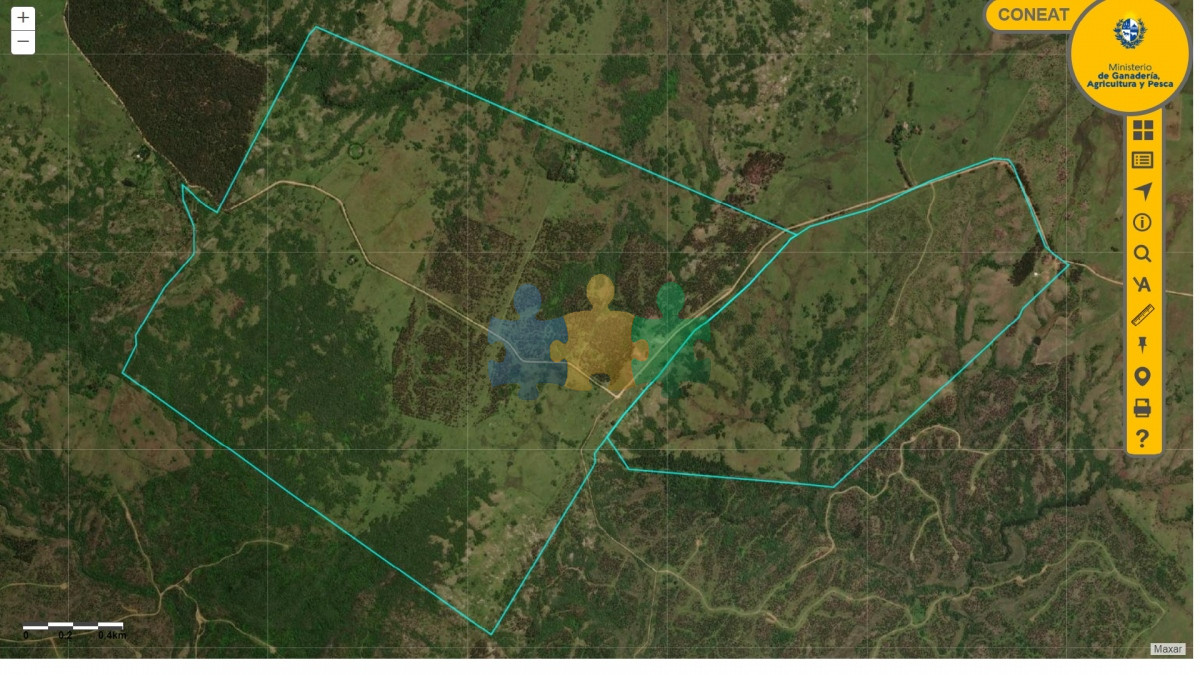Activate the my-location arrow tool

(1143, 191)
